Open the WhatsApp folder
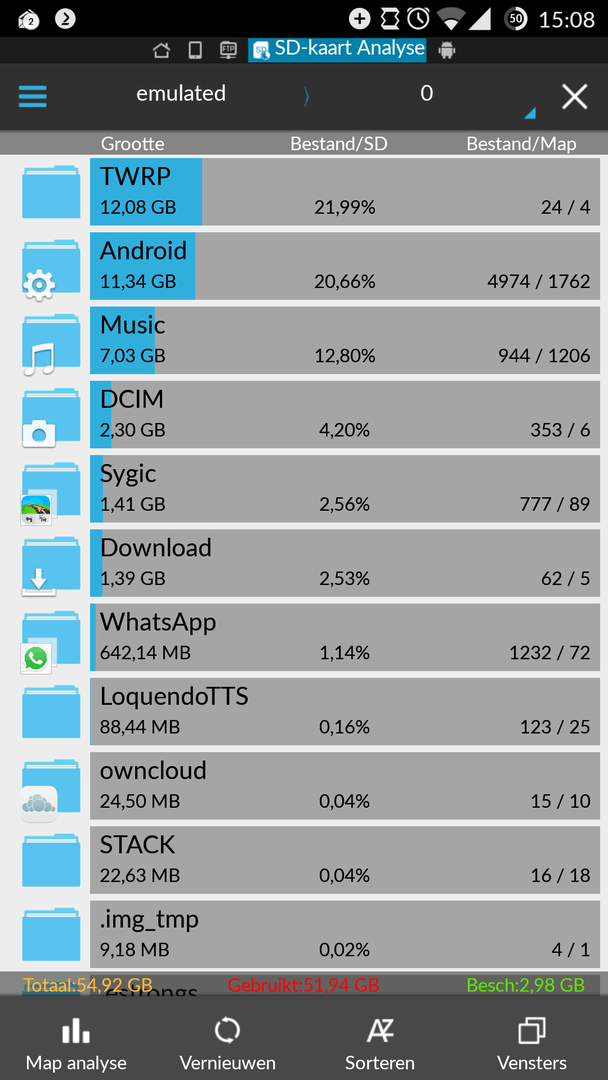 (x=344, y=637)
